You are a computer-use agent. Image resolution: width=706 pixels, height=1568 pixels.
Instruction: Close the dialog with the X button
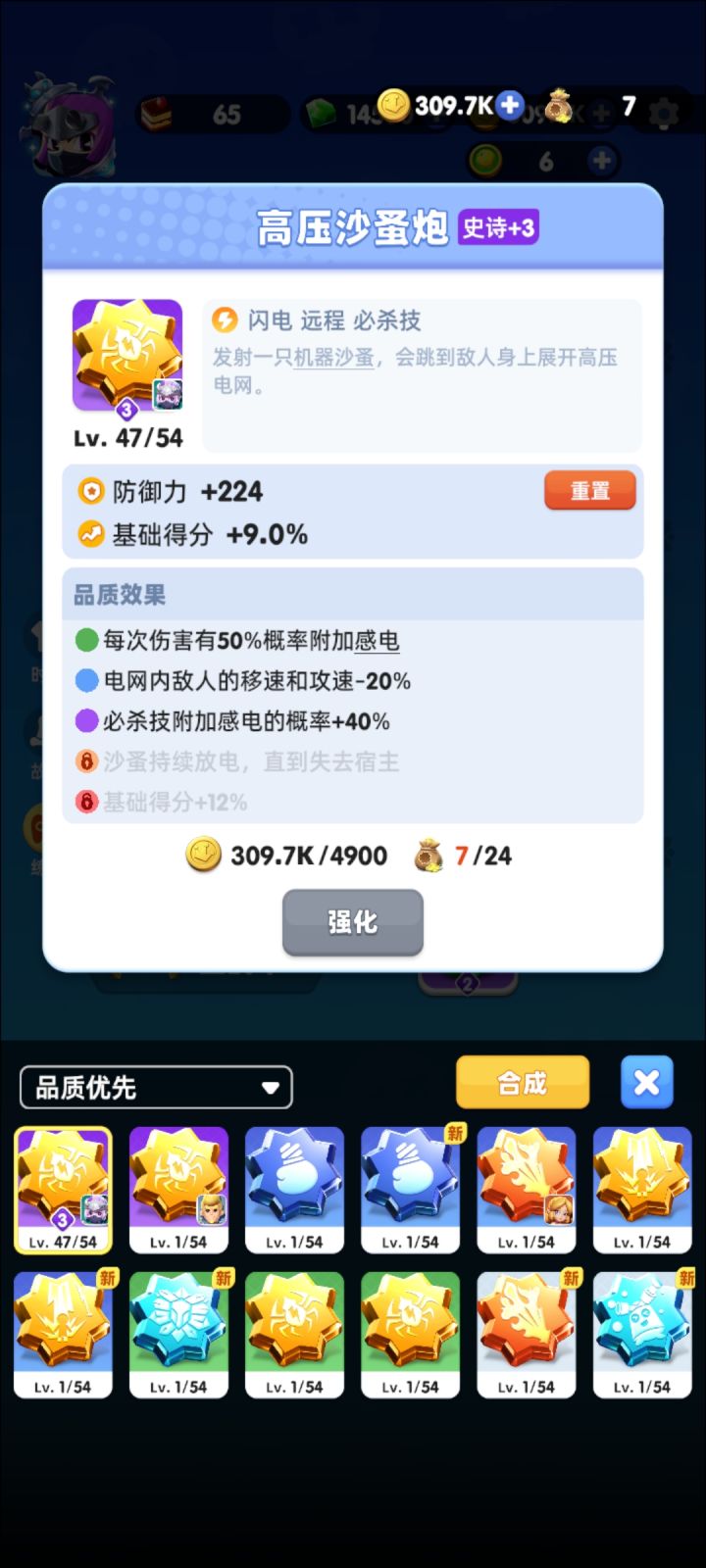pyautogui.click(x=646, y=1083)
